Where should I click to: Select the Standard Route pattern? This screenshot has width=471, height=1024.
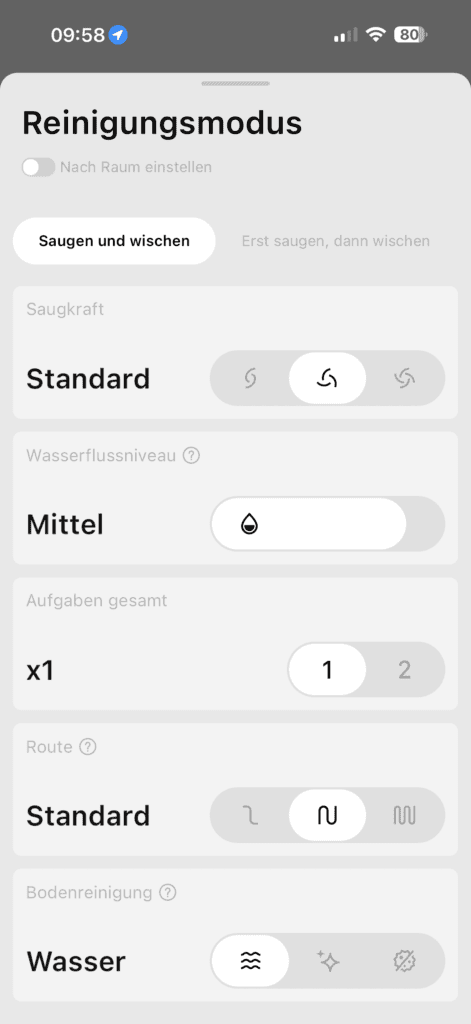coord(327,816)
